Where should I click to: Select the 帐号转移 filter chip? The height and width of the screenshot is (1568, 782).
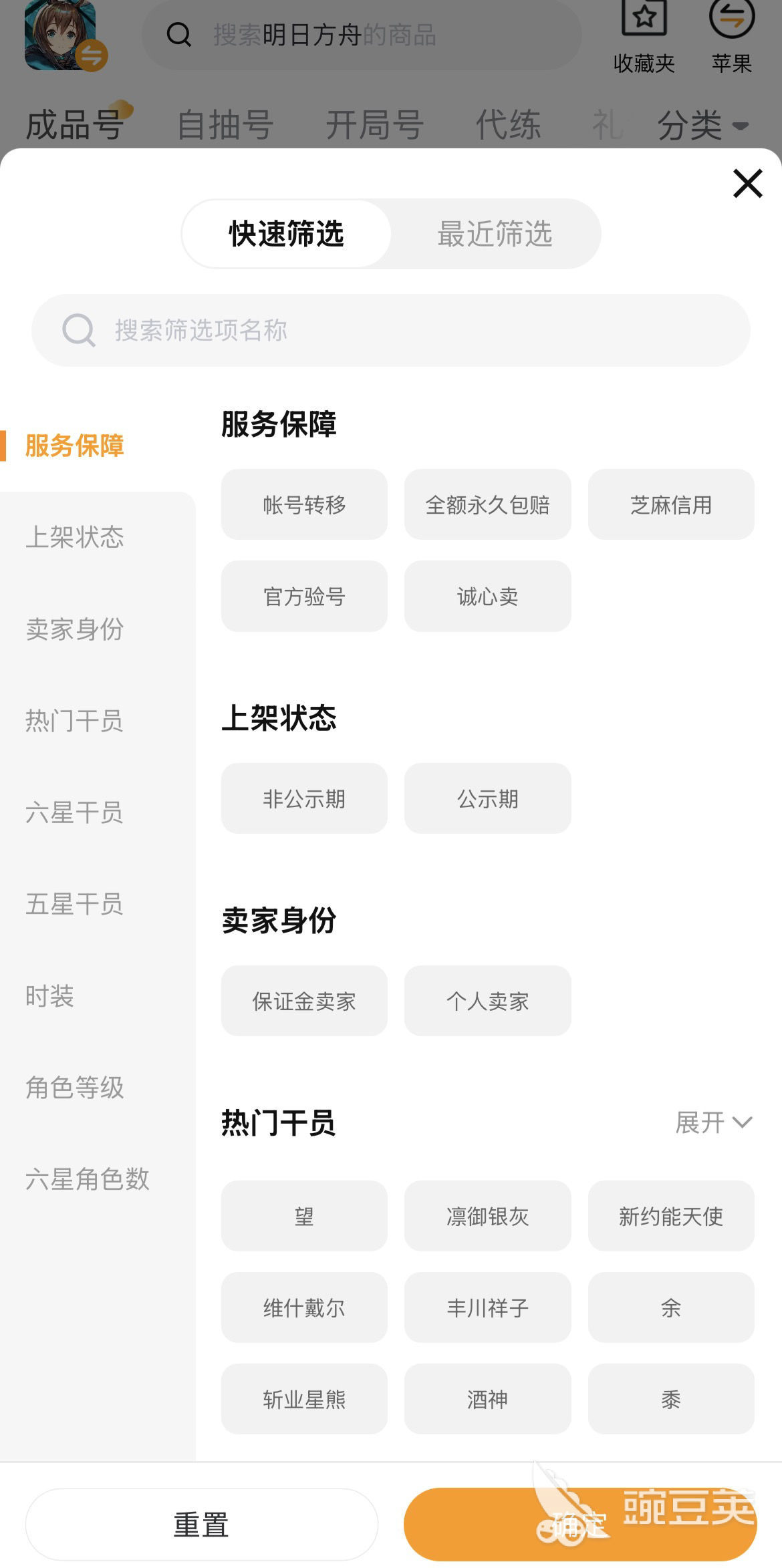pos(304,504)
